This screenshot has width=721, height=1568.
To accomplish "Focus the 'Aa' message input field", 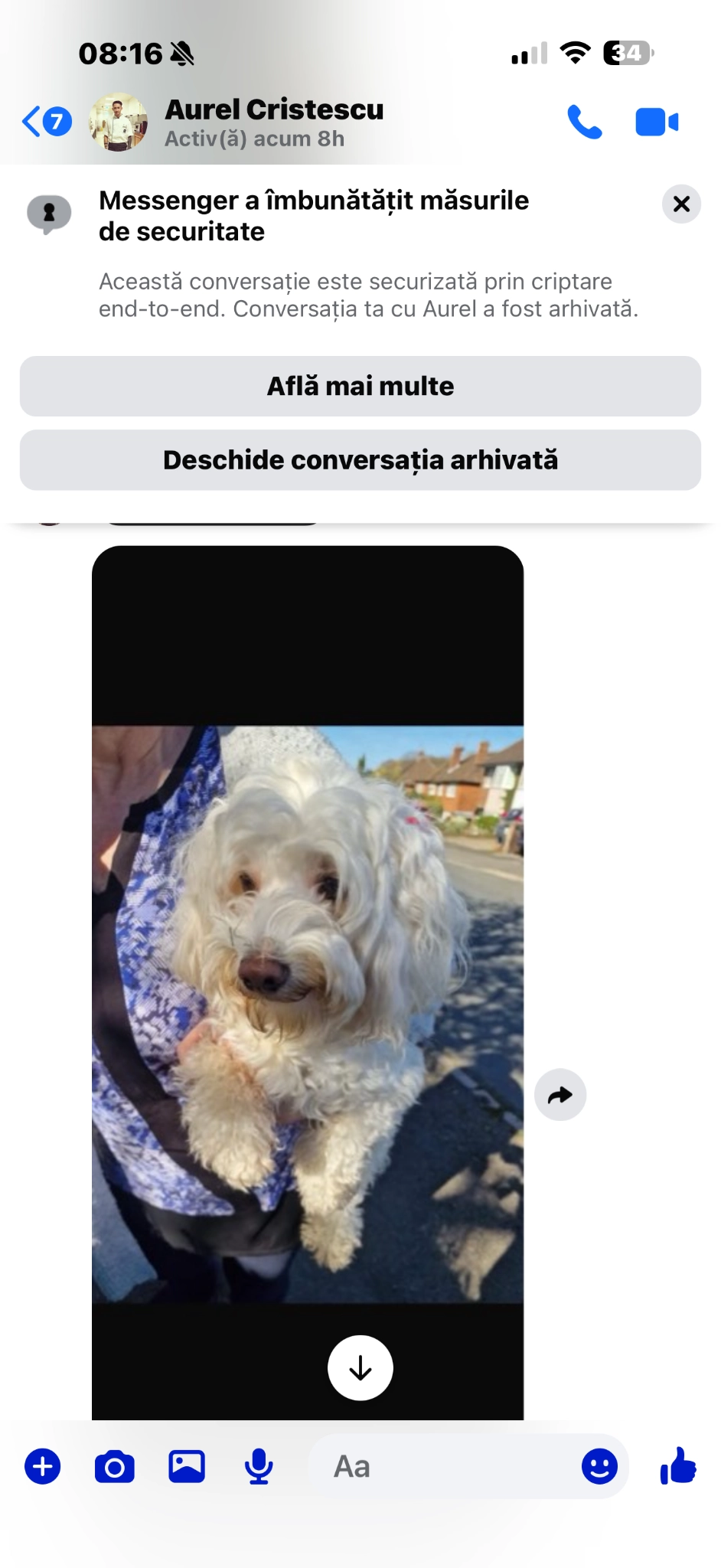I will [x=444, y=1467].
